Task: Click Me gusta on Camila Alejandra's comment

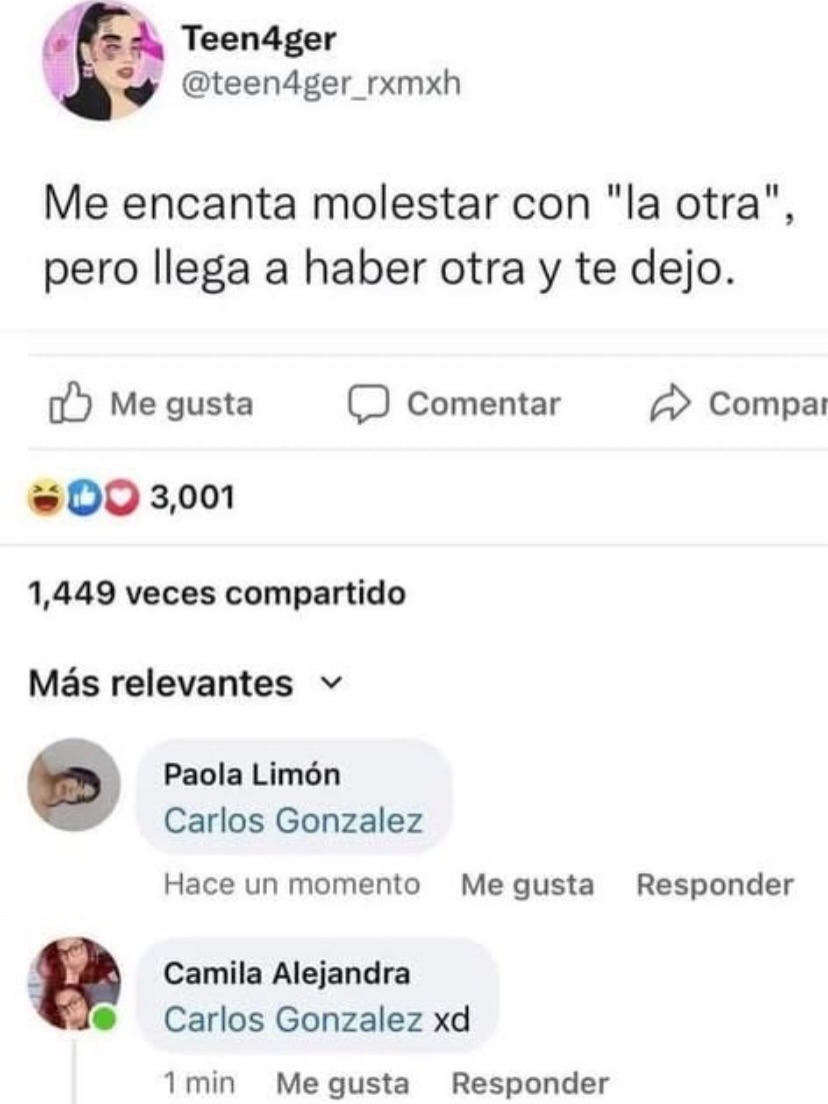Action: coord(342,1083)
